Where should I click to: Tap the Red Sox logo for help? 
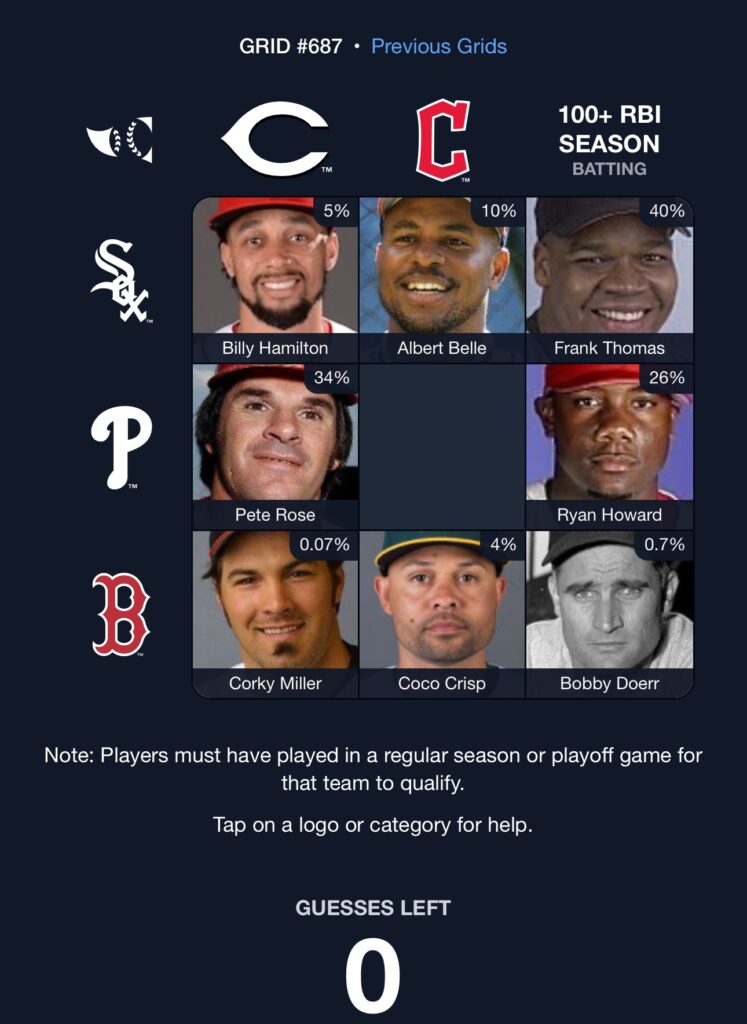(x=120, y=614)
